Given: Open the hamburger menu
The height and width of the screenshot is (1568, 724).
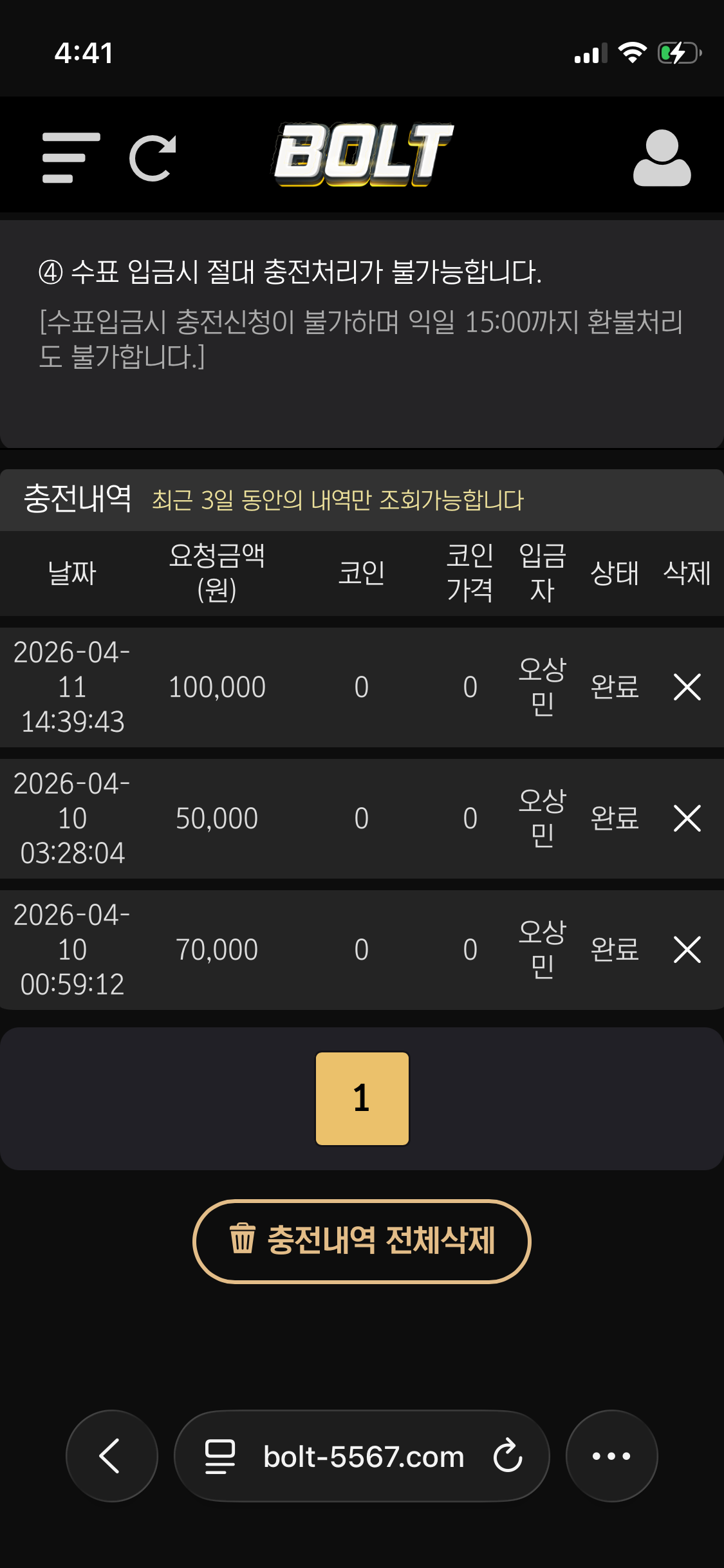Looking at the screenshot, I should coord(71,158).
